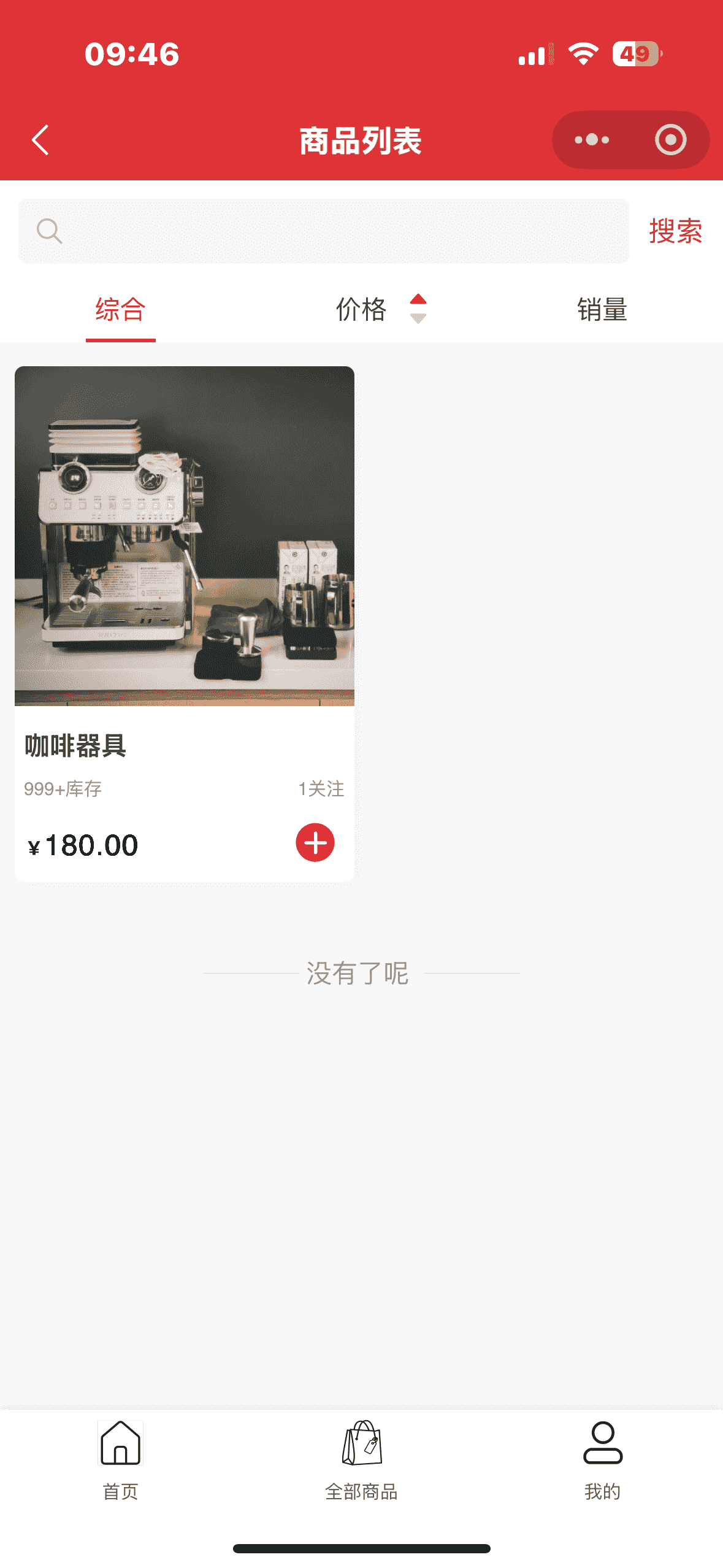This screenshot has height=1568, width=723.
Task: Close the mini program with the circle button
Action: pyautogui.click(x=670, y=140)
